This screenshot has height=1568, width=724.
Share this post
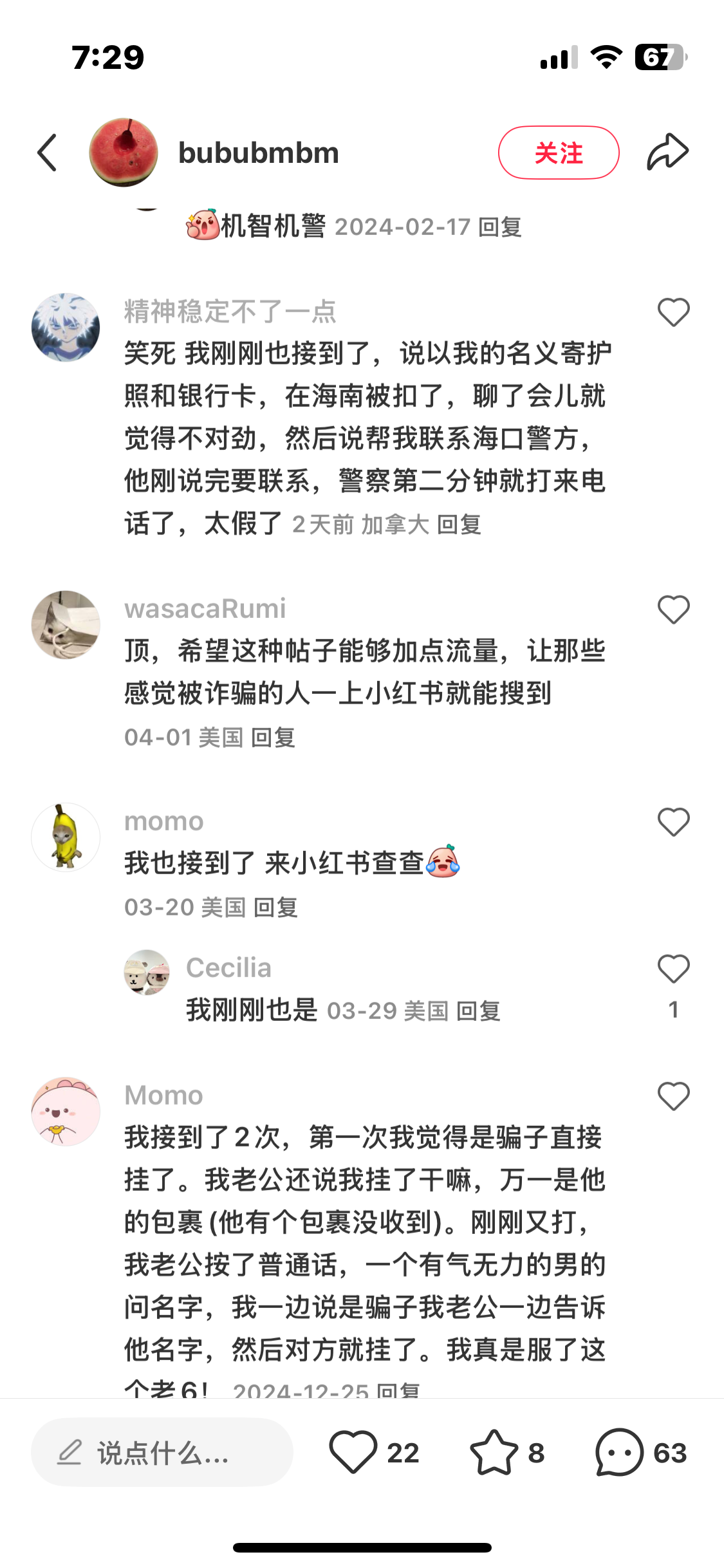tap(667, 153)
